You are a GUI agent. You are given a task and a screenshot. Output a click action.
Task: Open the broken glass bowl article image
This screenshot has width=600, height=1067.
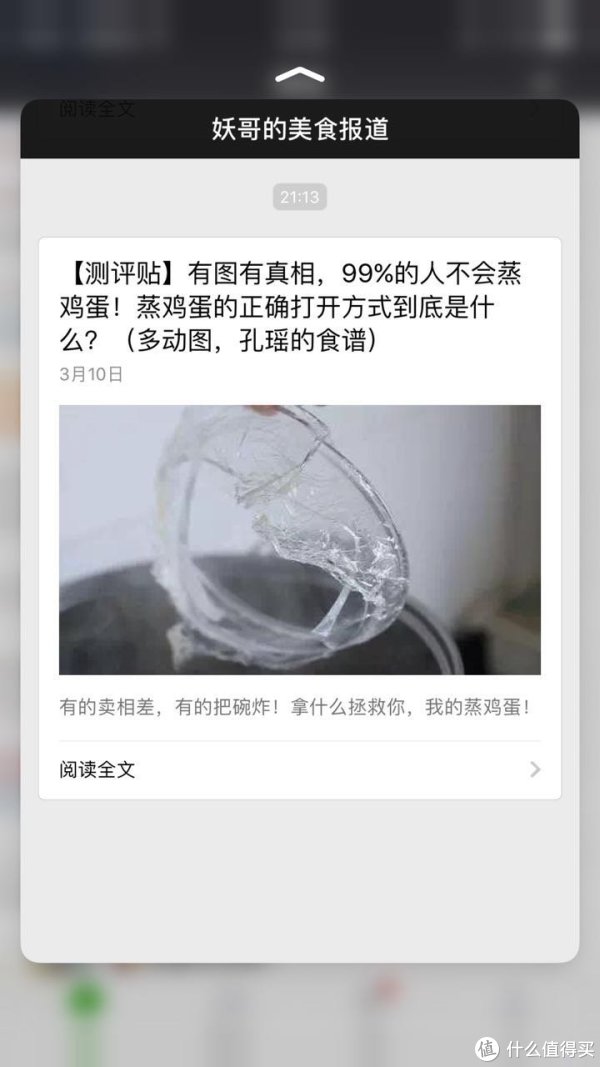300,540
